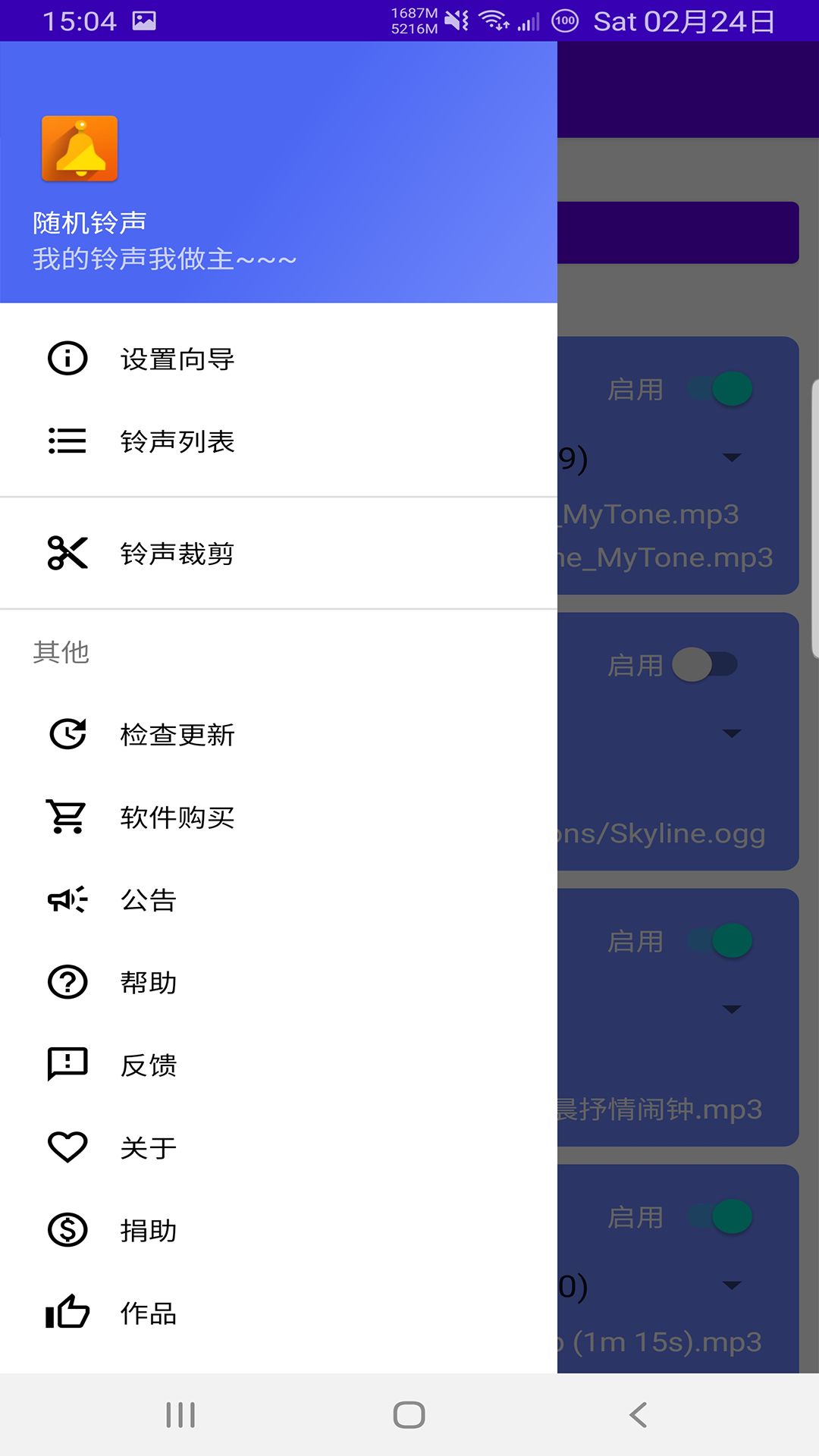This screenshot has height=1456, width=819.
Task: Open 帮助 help page
Action: pos(149,983)
